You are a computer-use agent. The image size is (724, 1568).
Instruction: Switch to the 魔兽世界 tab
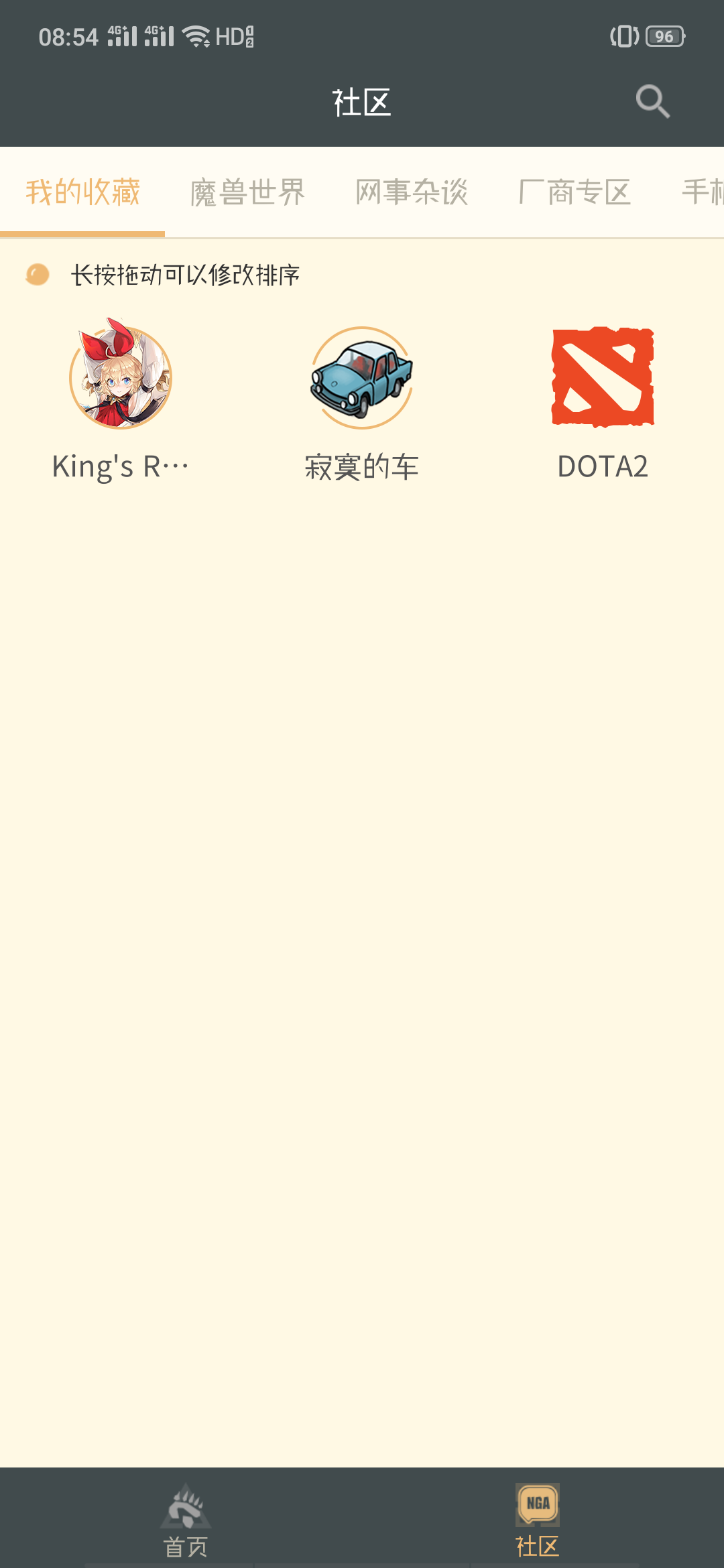click(x=247, y=192)
